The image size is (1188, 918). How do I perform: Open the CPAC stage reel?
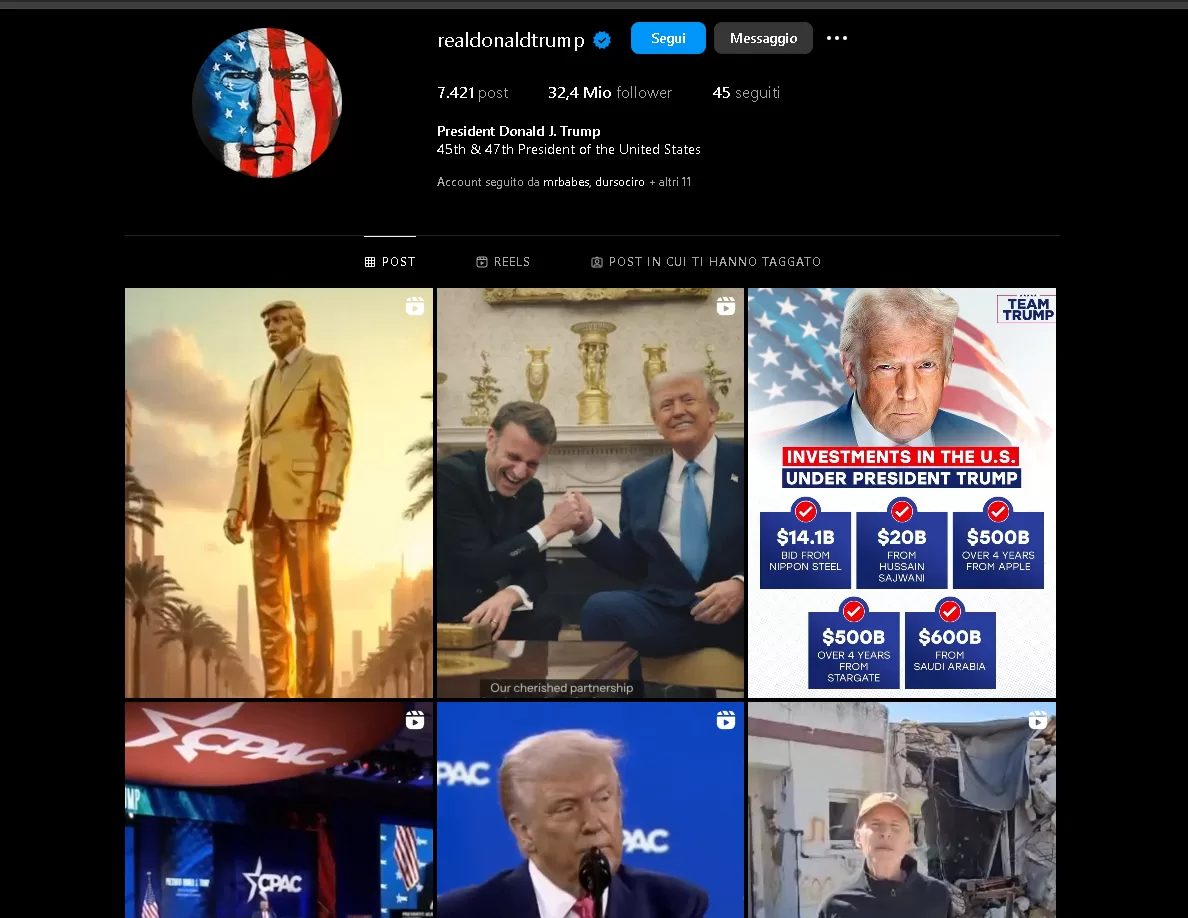coord(279,810)
